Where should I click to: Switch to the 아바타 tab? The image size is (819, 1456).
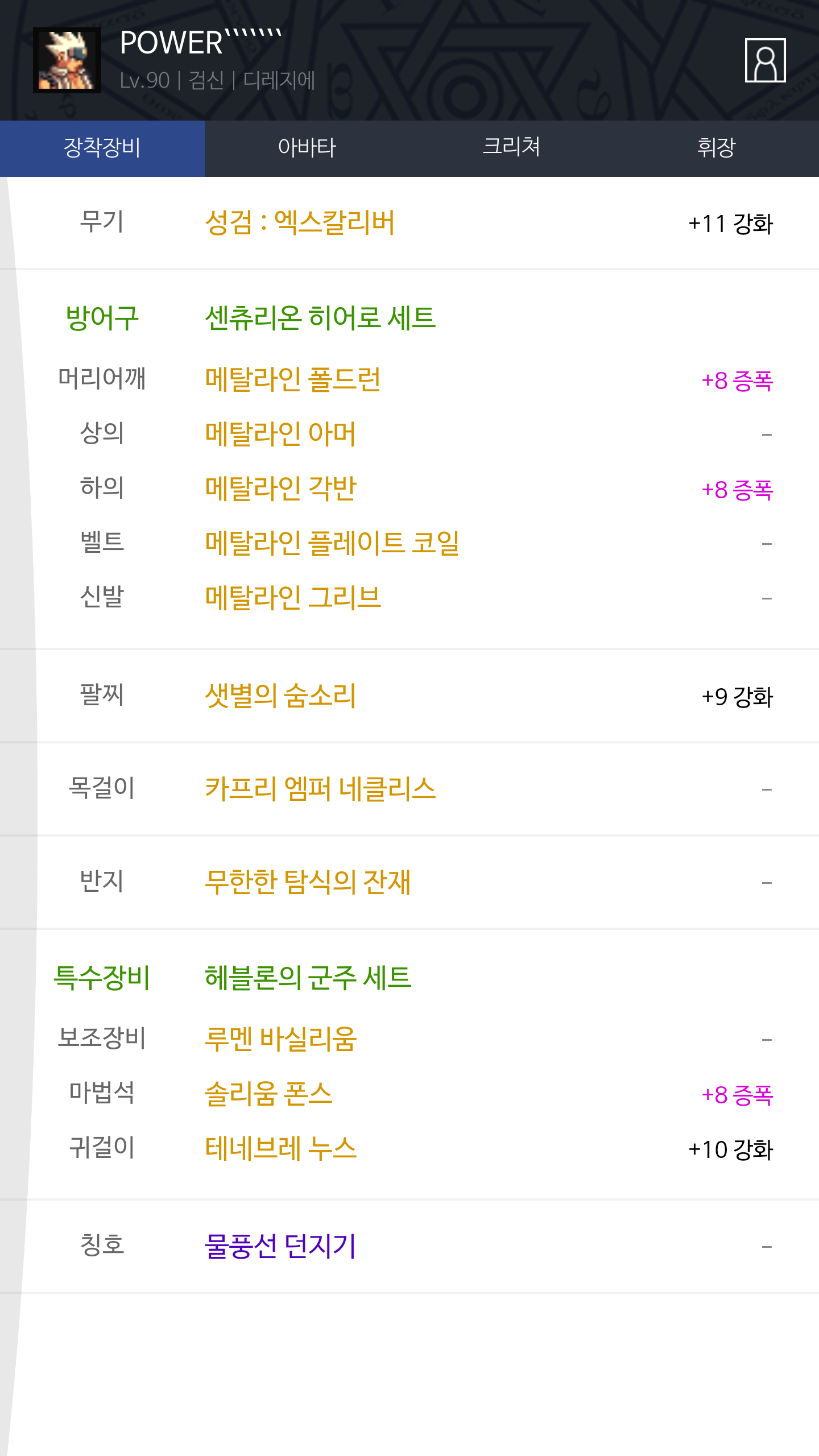pos(307,148)
